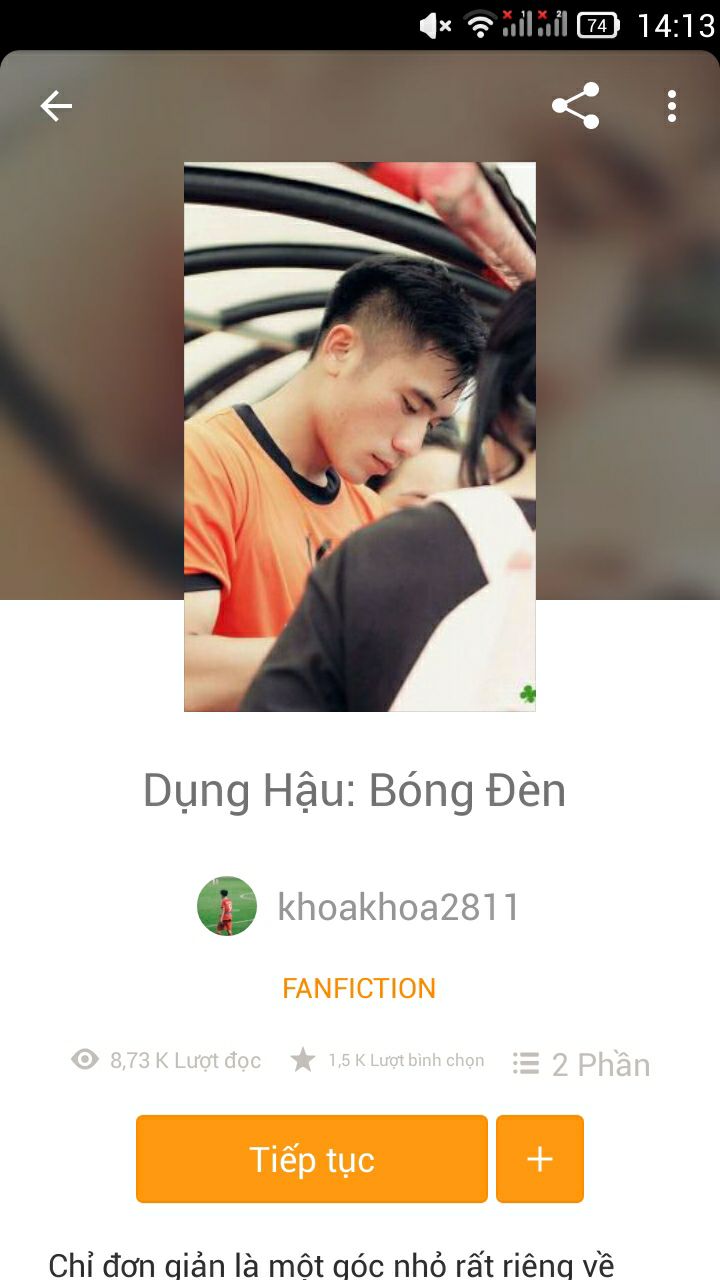720x1280 pixels.
Task: Tap the Tiếp tục button
Action: 312,1159
